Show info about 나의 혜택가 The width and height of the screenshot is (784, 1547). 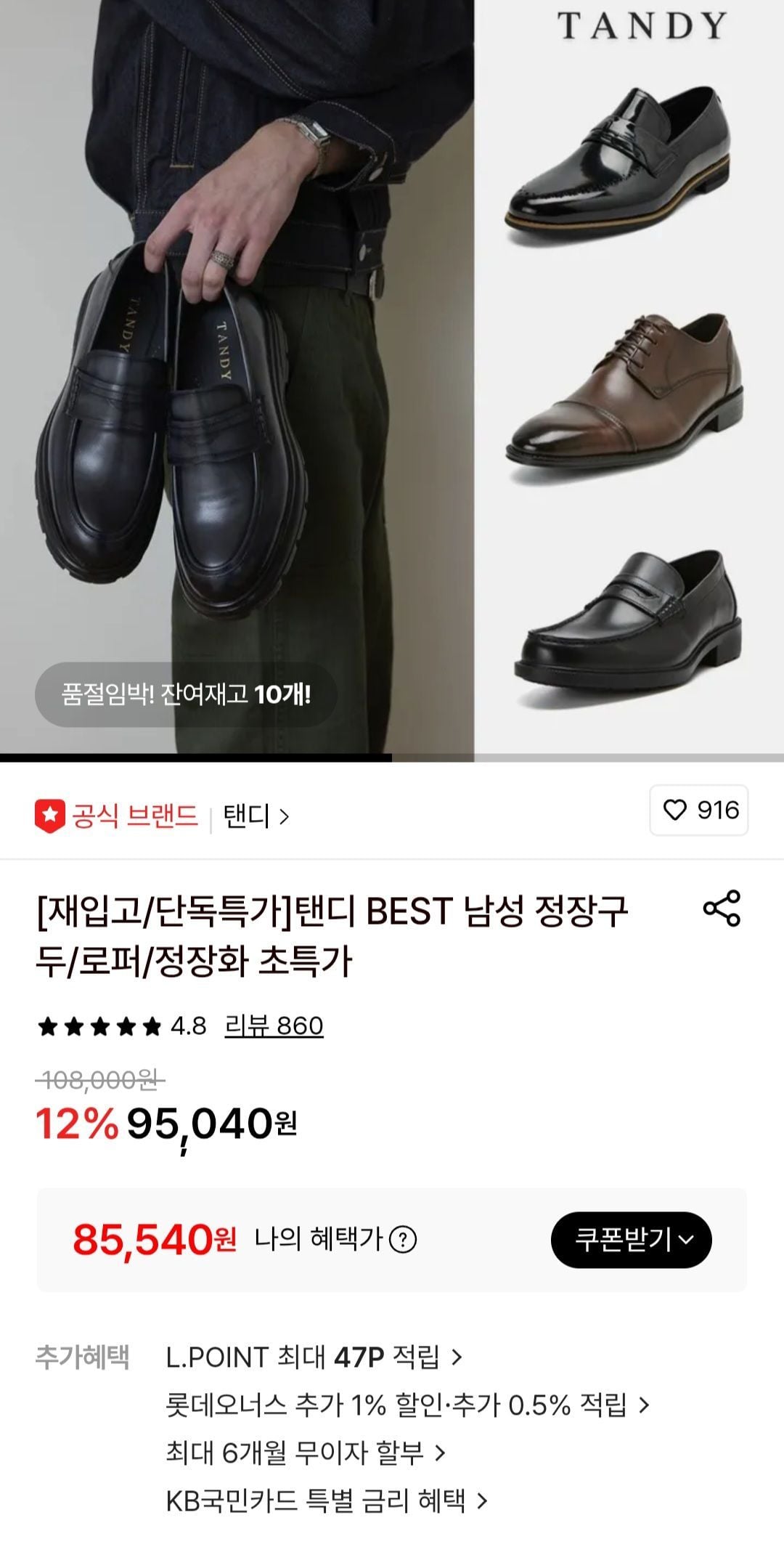pyautogui.click(x=403, y=1240)
